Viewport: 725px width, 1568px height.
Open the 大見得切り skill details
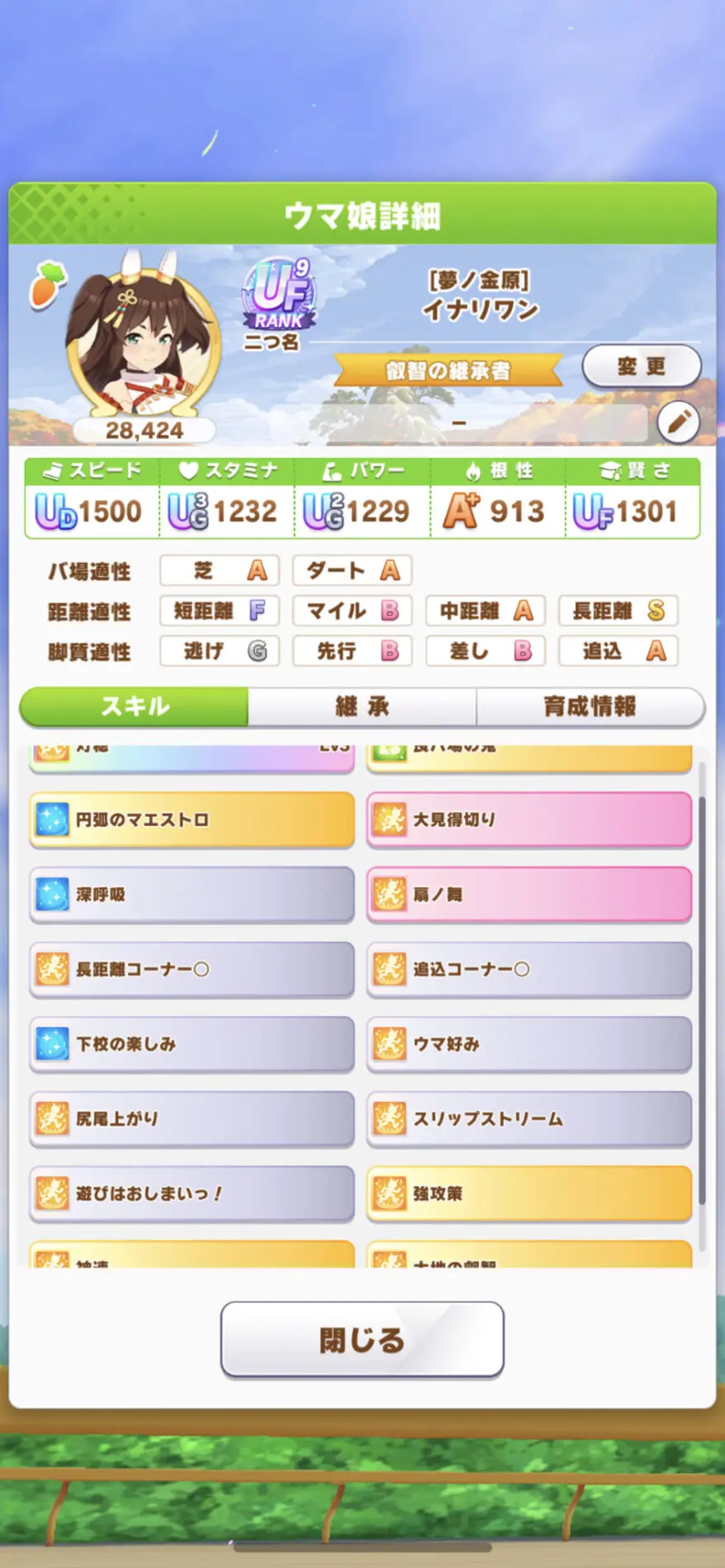pos(528,819)
